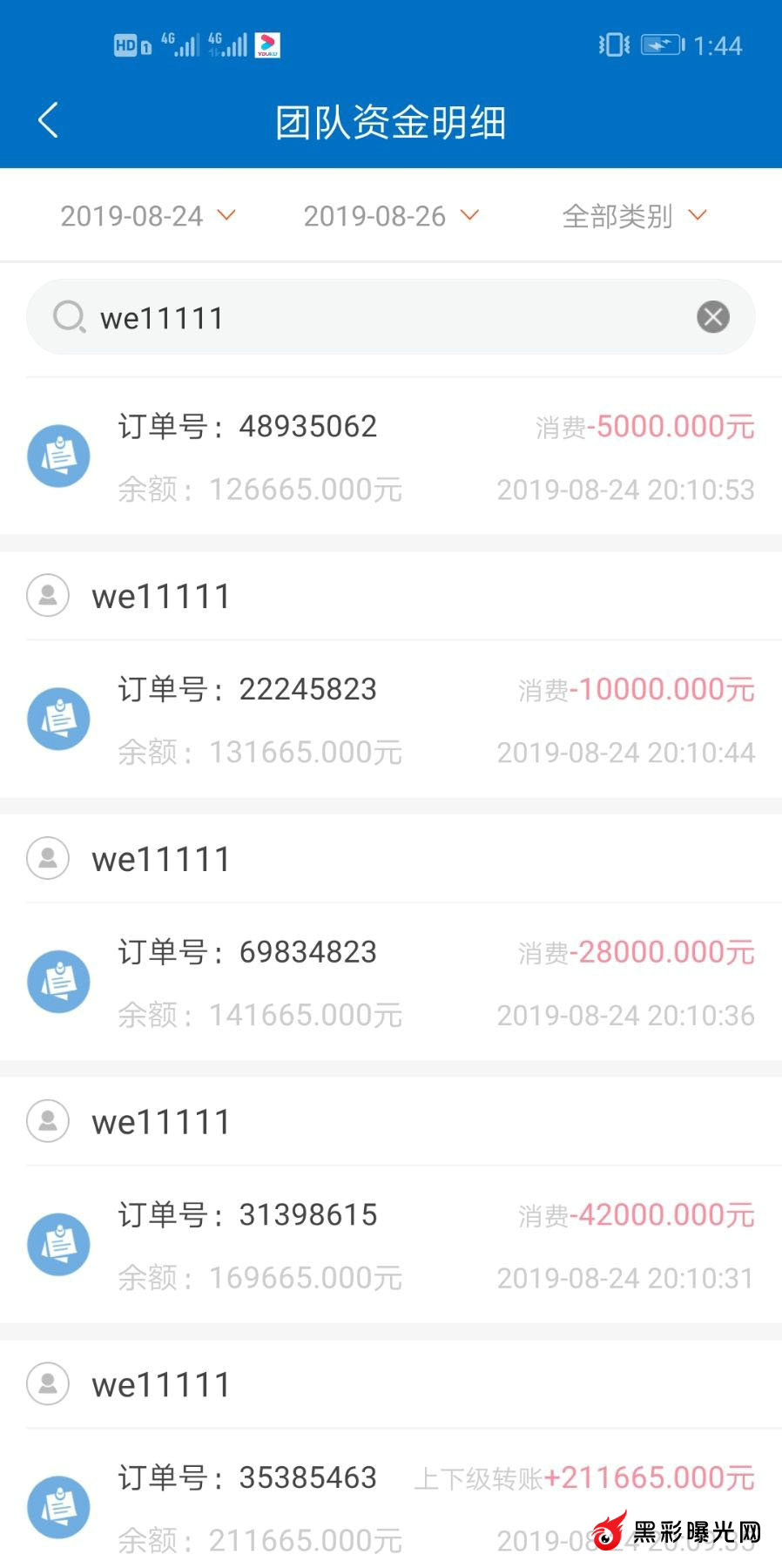Expand the 全部类别 category filter
782x1568 pixels.
[x=633, y=216]
